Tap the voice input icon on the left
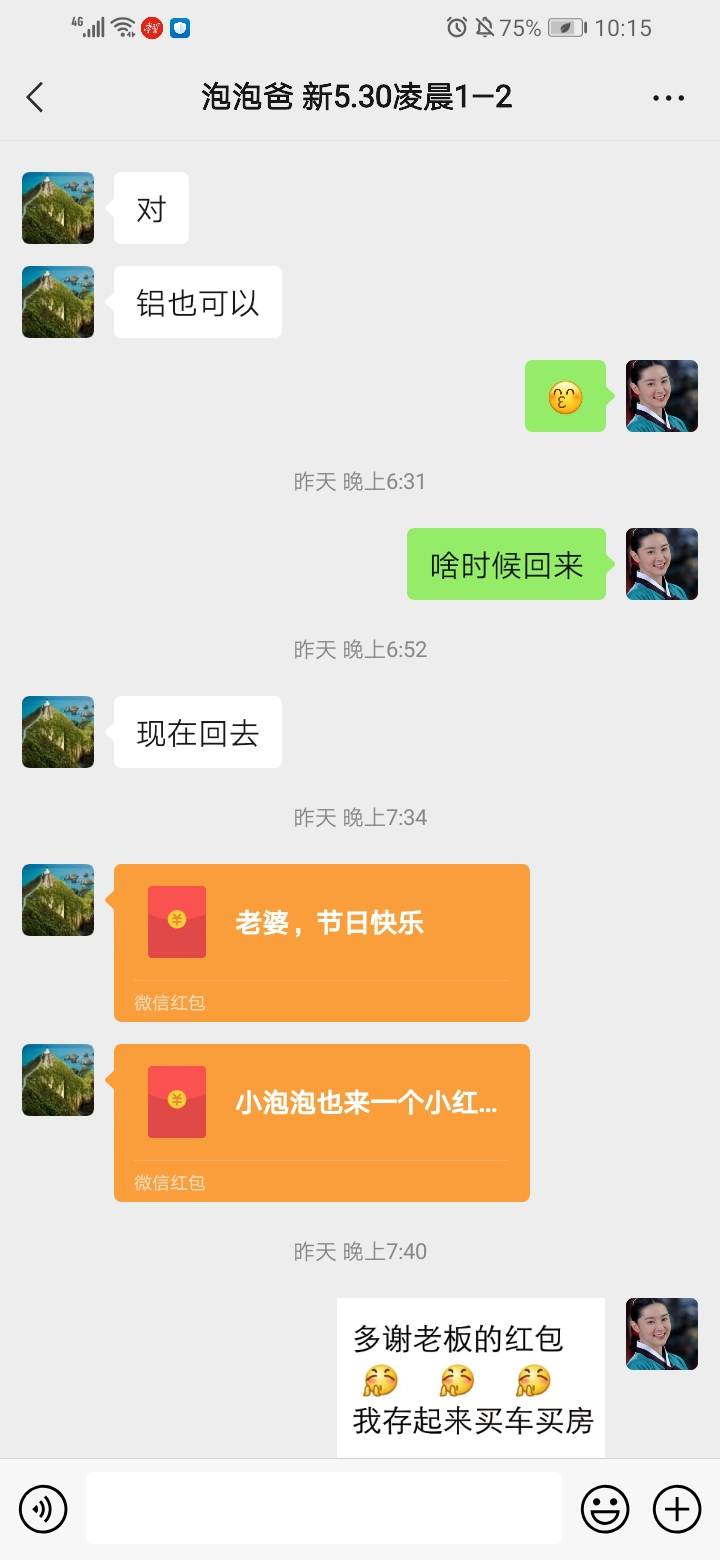This screenshot has height=1560, width=720. tap(42, 1508)
